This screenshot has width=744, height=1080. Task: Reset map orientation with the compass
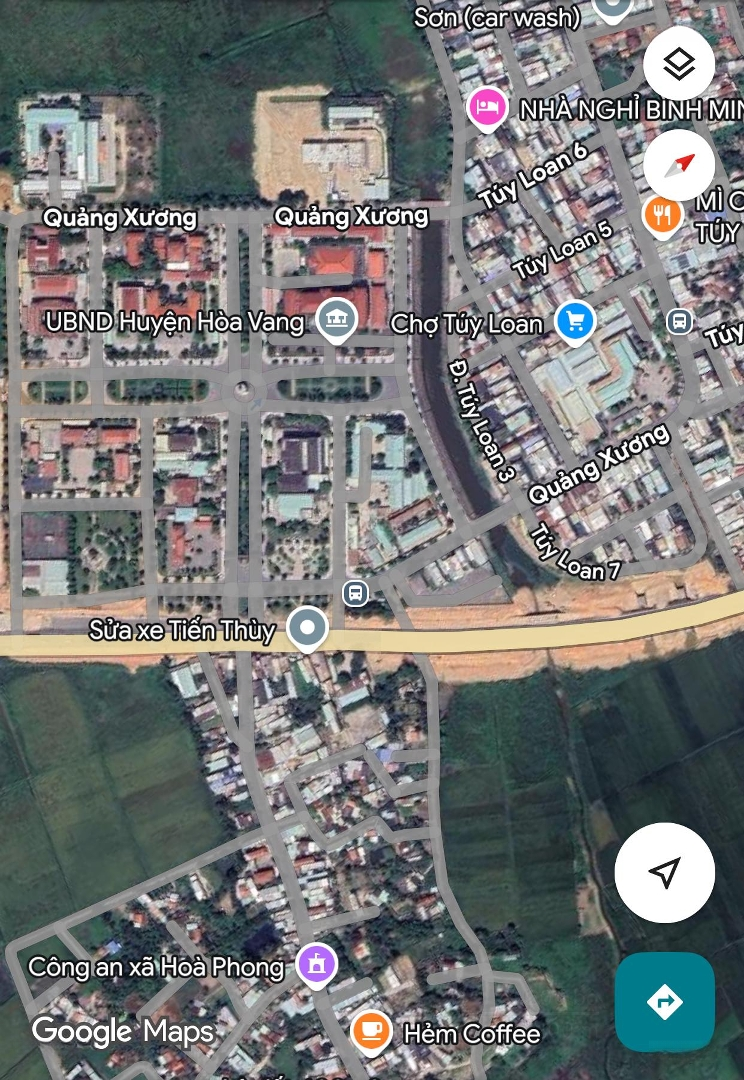679,164
